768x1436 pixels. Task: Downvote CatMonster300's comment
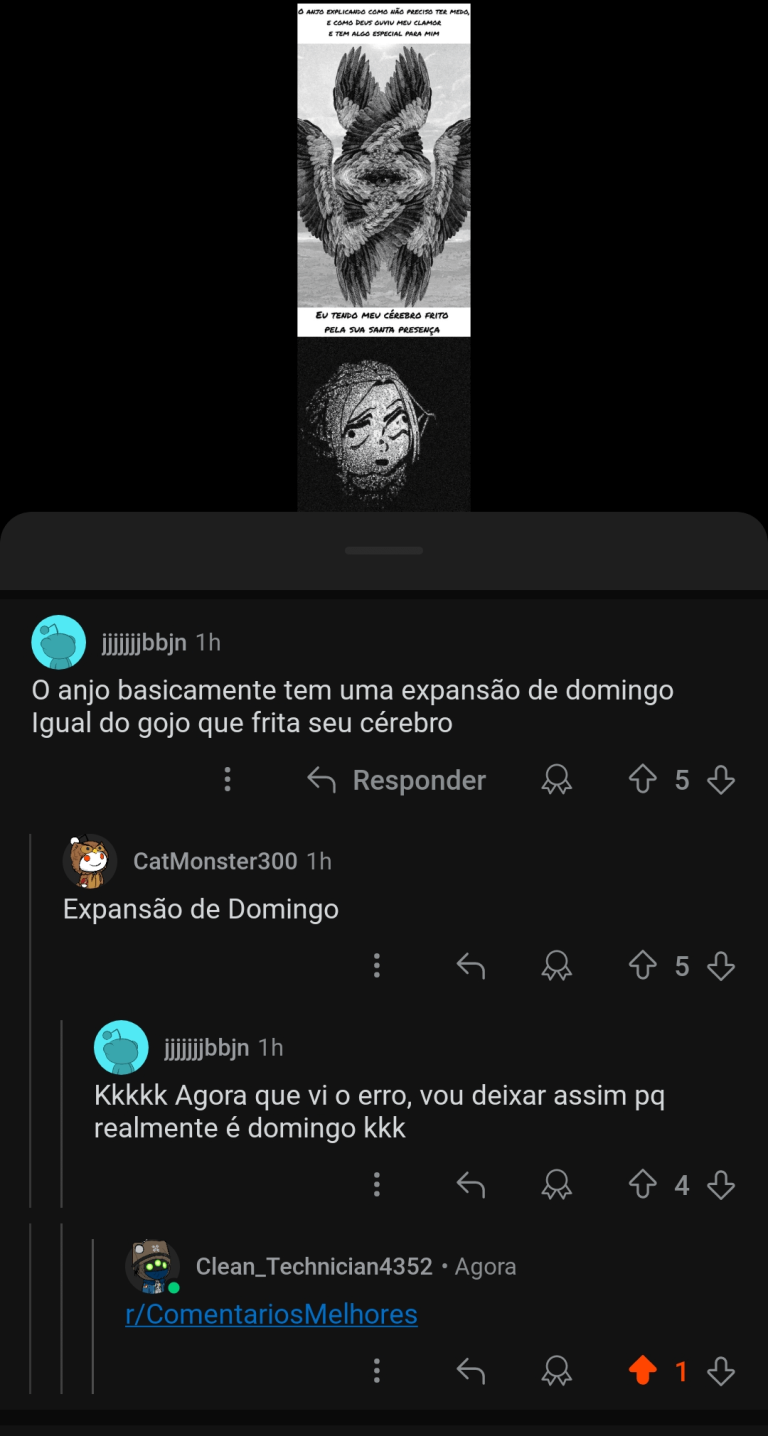tap(721, 966)
